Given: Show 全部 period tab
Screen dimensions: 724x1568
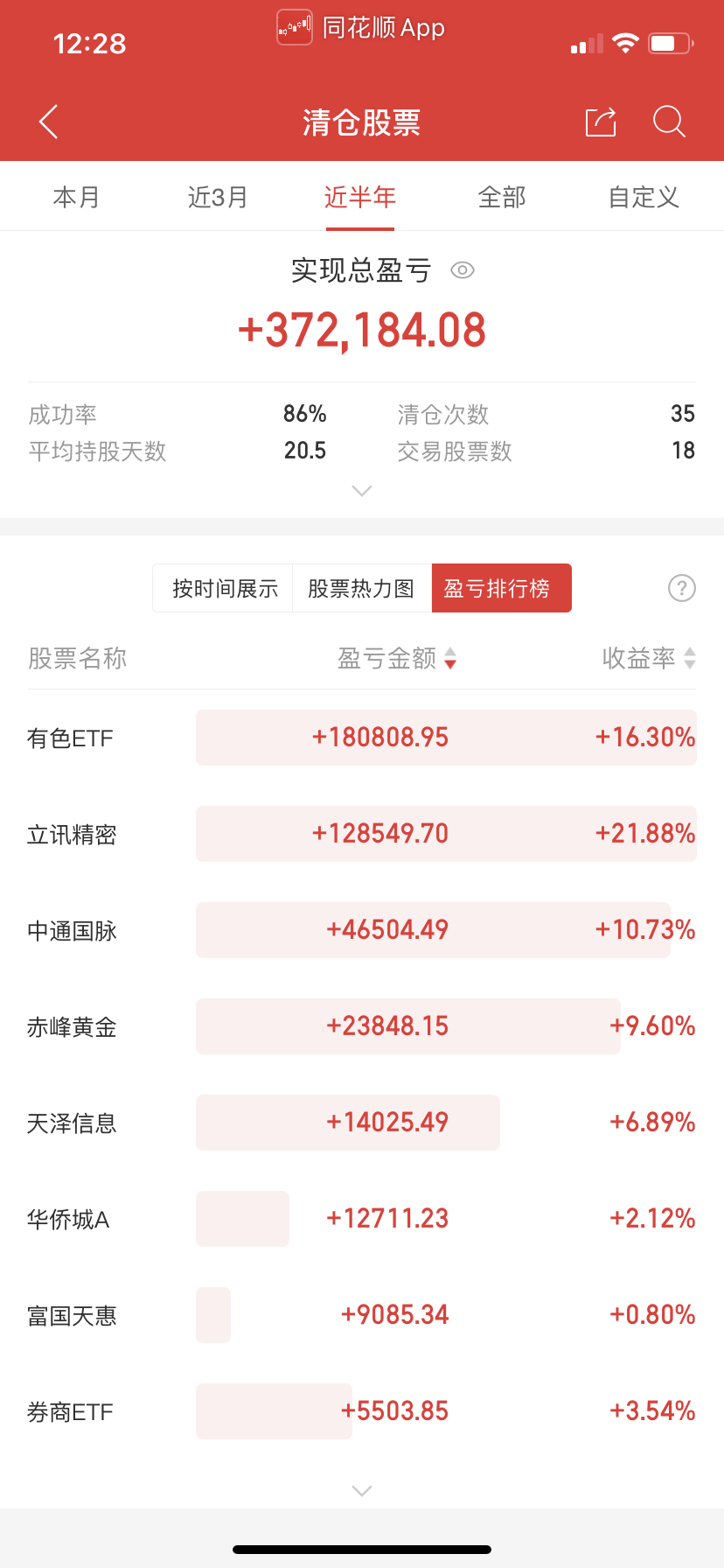Looking at the screenshot, I should 502,197.
